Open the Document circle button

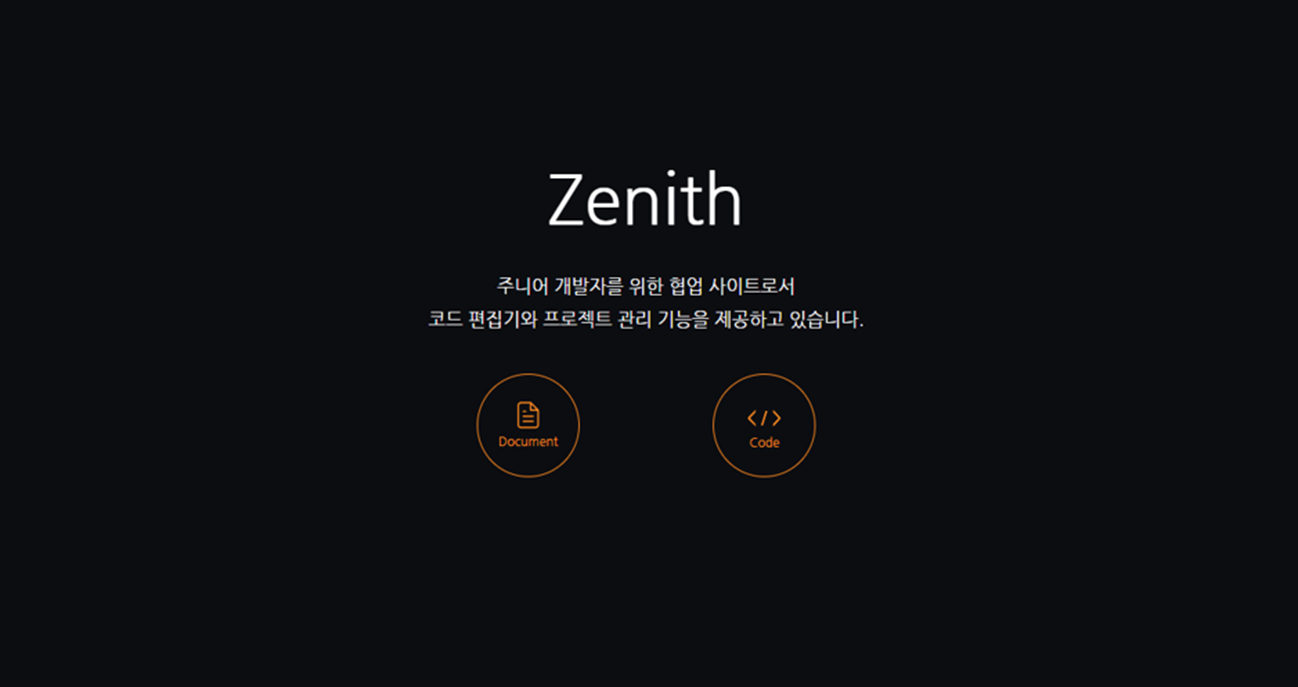coord(528,425)
